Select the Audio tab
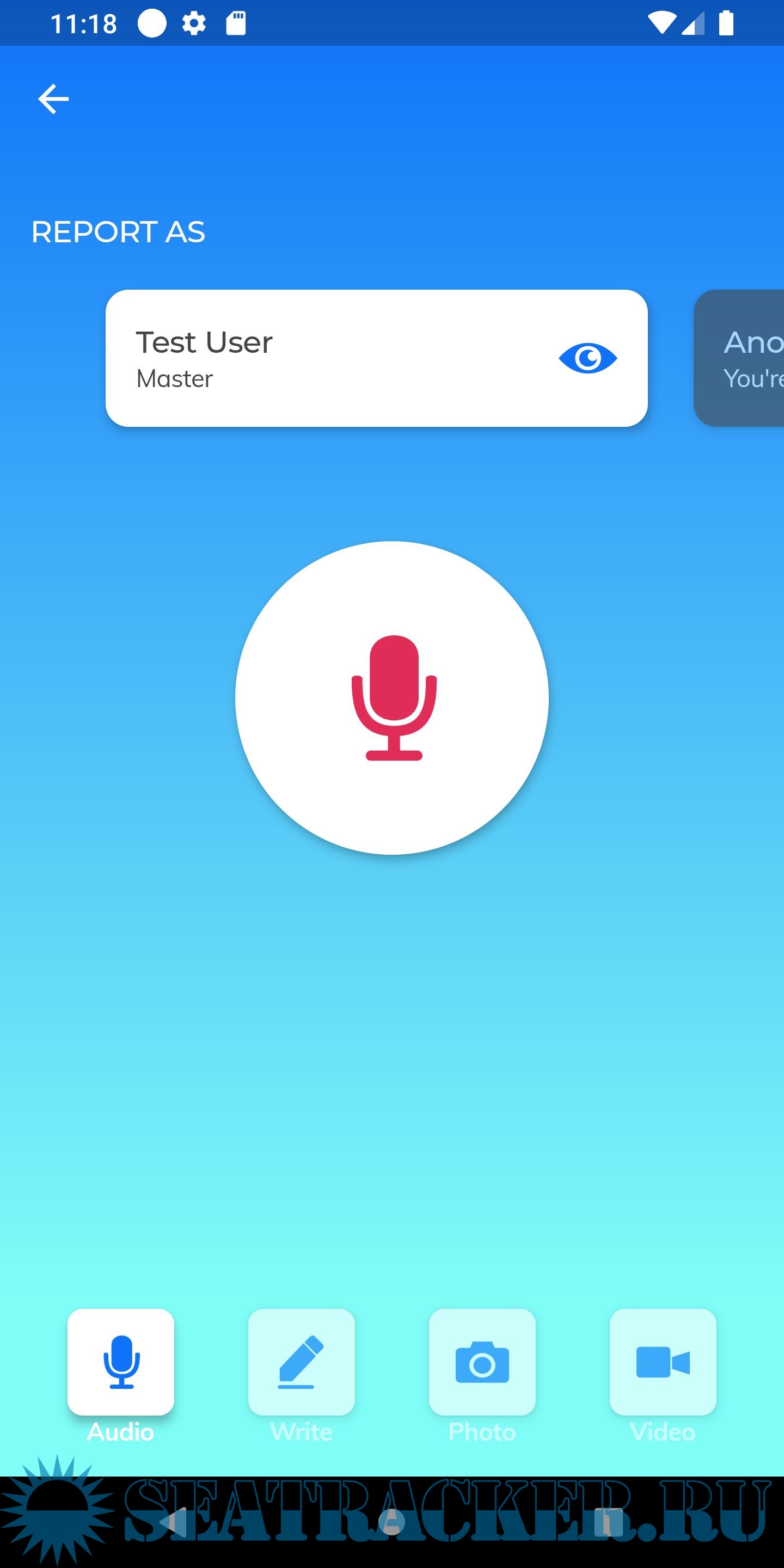Viewport: 784px width, 1568px height. click(120, 1362)
